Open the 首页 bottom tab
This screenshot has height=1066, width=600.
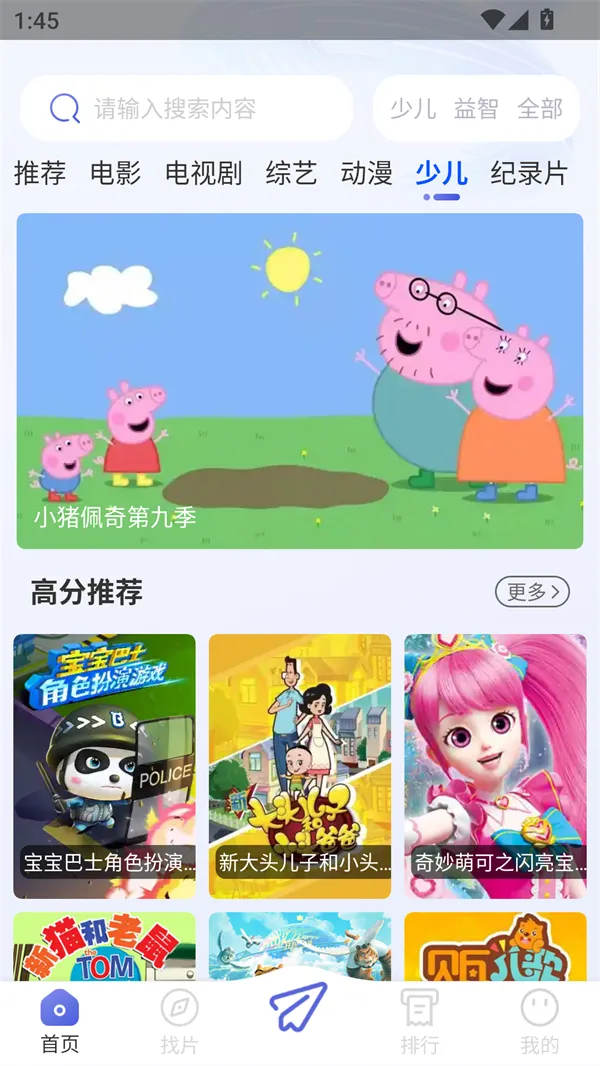click(60, 1022)
